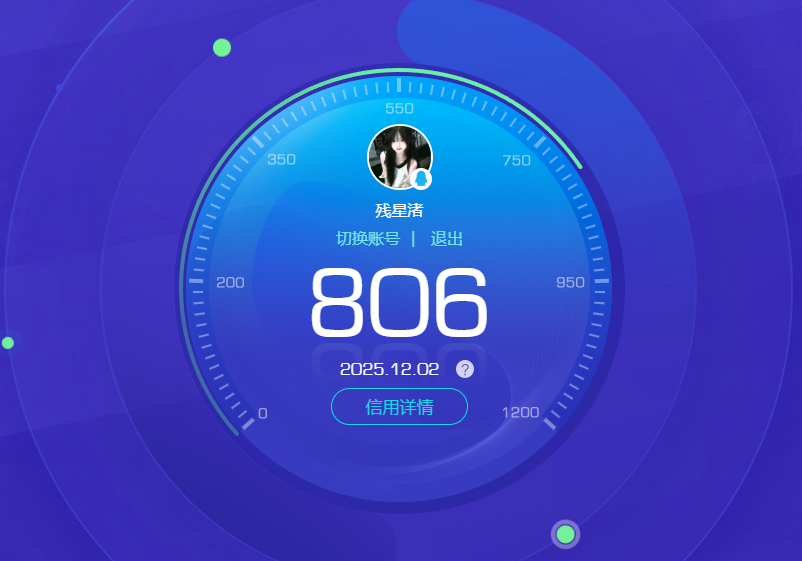Open 信用详情 credit details

point(399,407)
